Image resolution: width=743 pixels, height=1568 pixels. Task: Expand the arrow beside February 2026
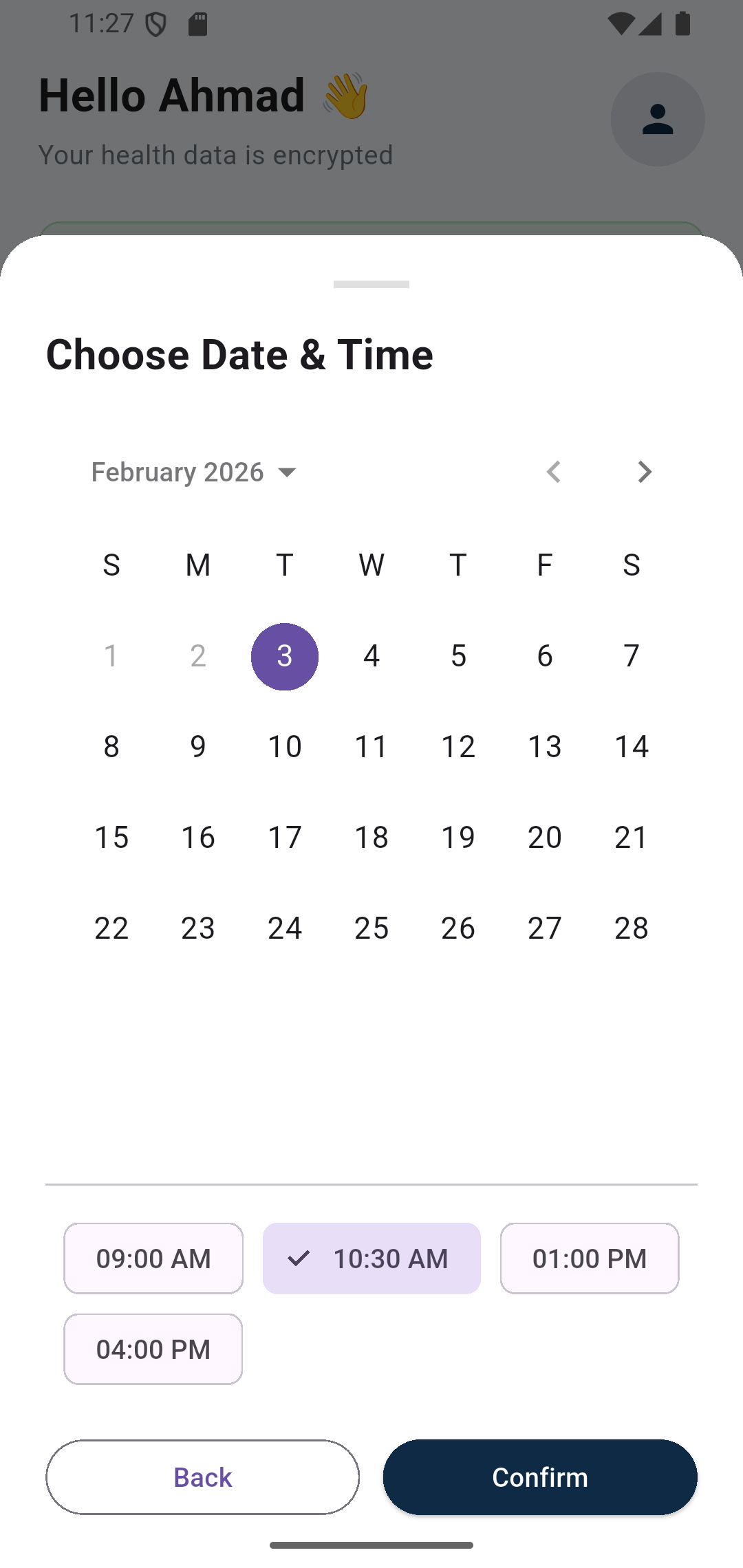tap(287, 472)
